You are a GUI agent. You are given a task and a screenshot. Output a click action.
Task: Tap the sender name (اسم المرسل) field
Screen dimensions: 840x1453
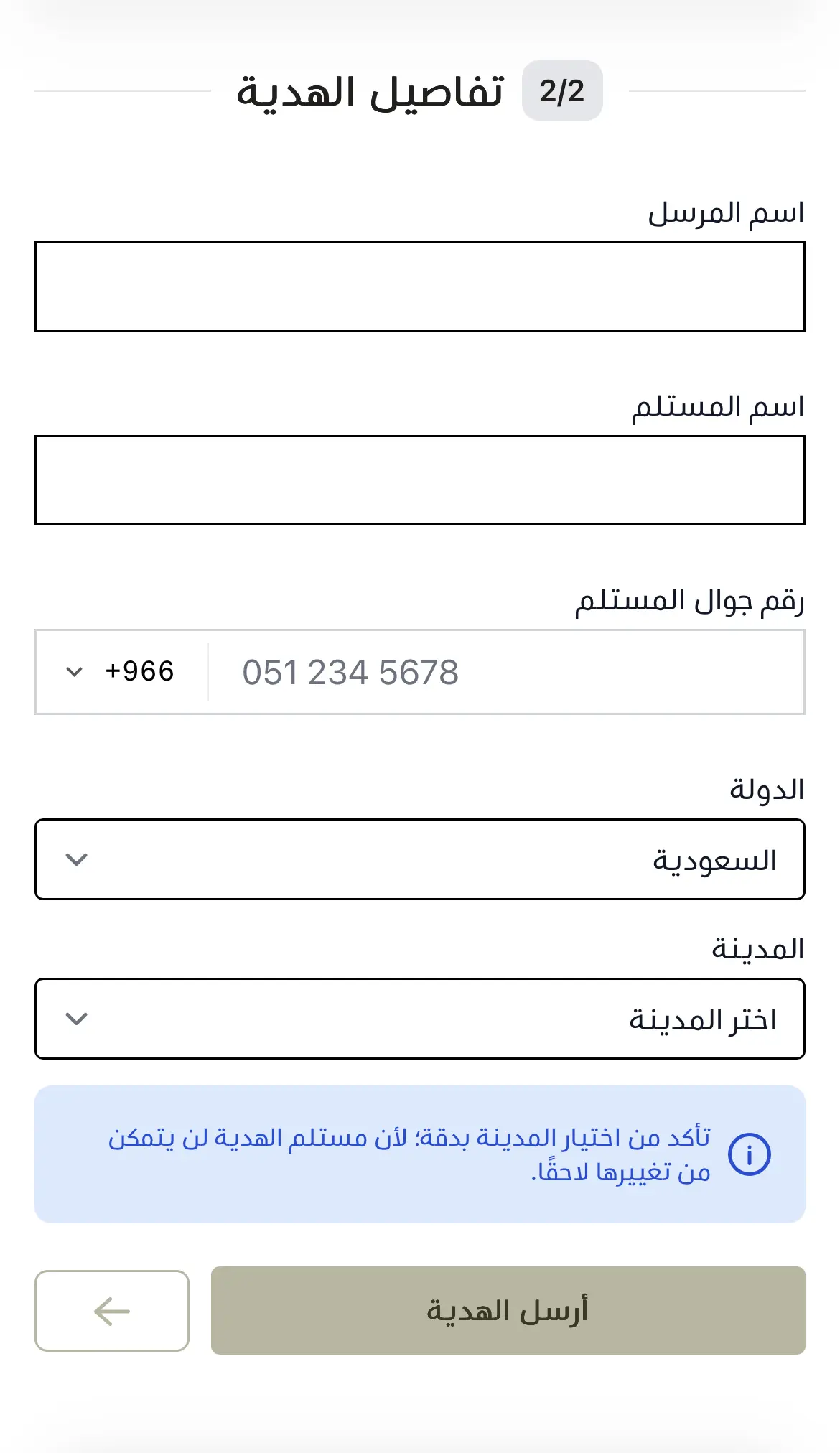(x=419, y=286)
